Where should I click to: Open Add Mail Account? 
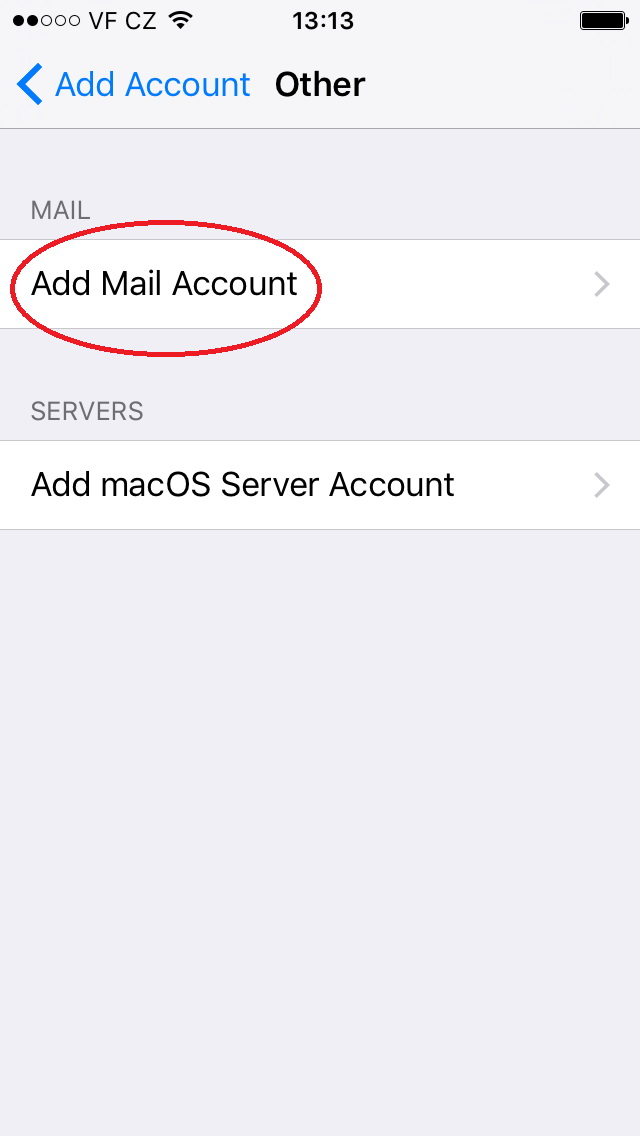[320, 284]
